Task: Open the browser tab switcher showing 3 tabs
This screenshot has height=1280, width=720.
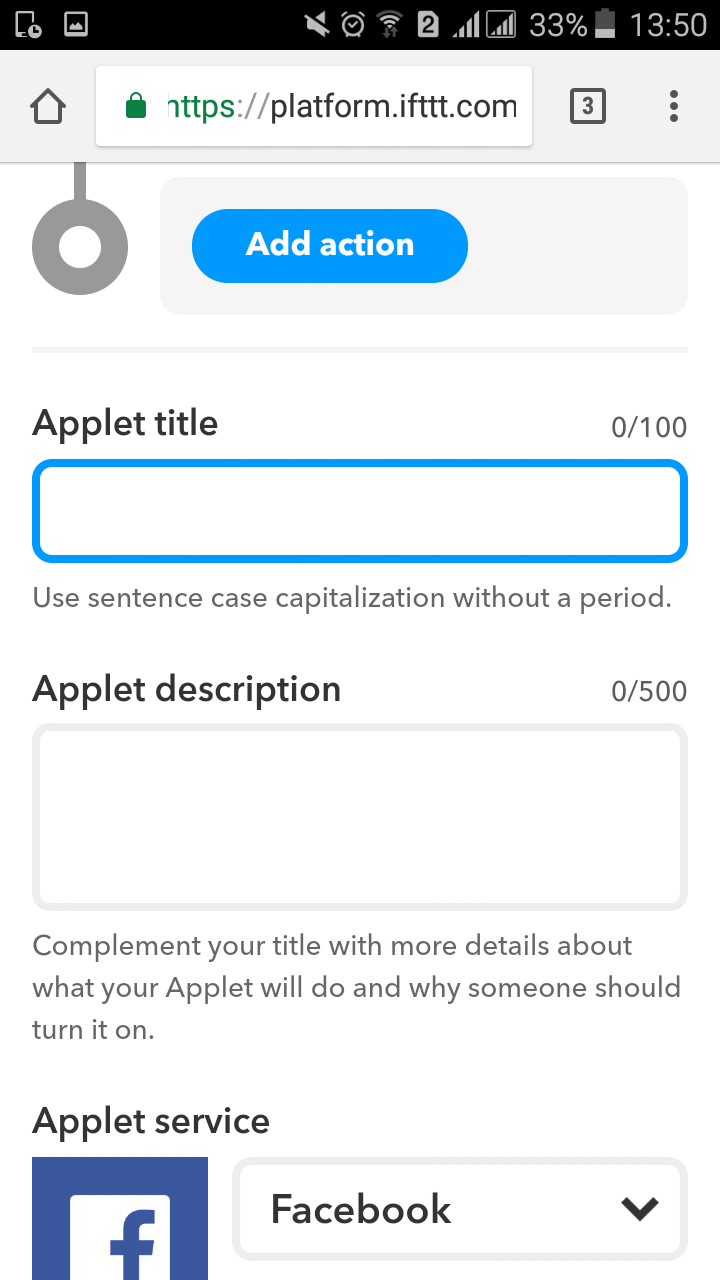Action: (588, 105)
